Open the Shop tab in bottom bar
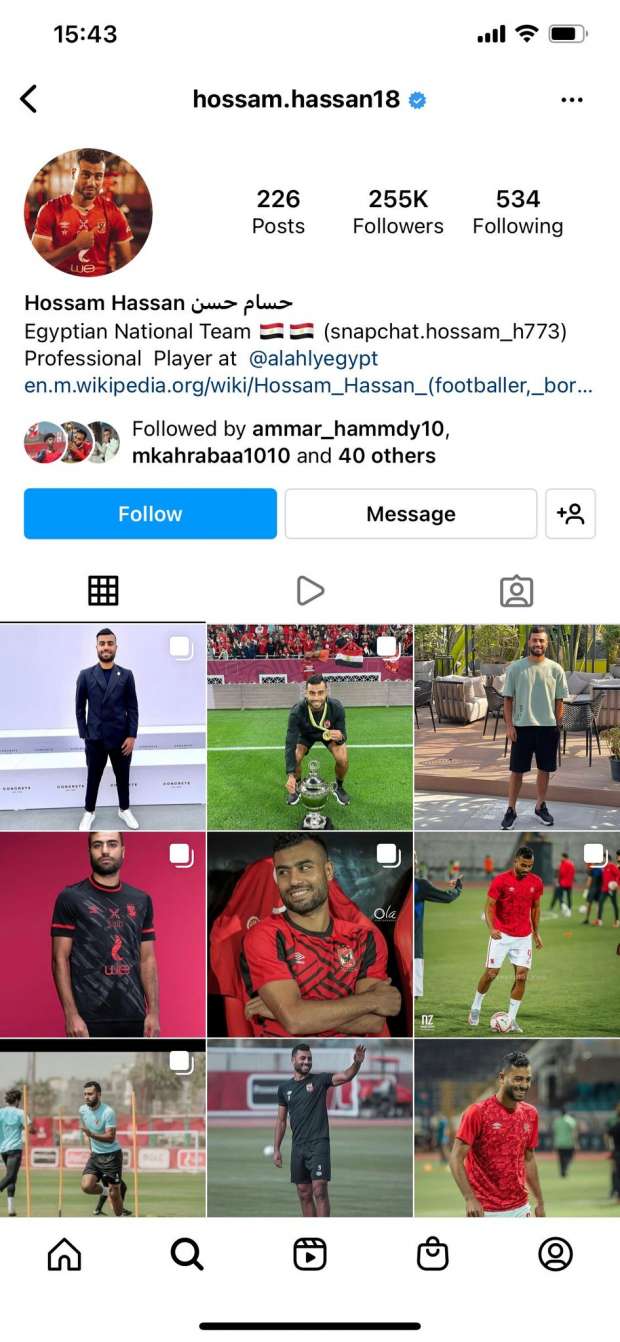The width and height of the screenshot is (620, 1342). coord(432,1253)
